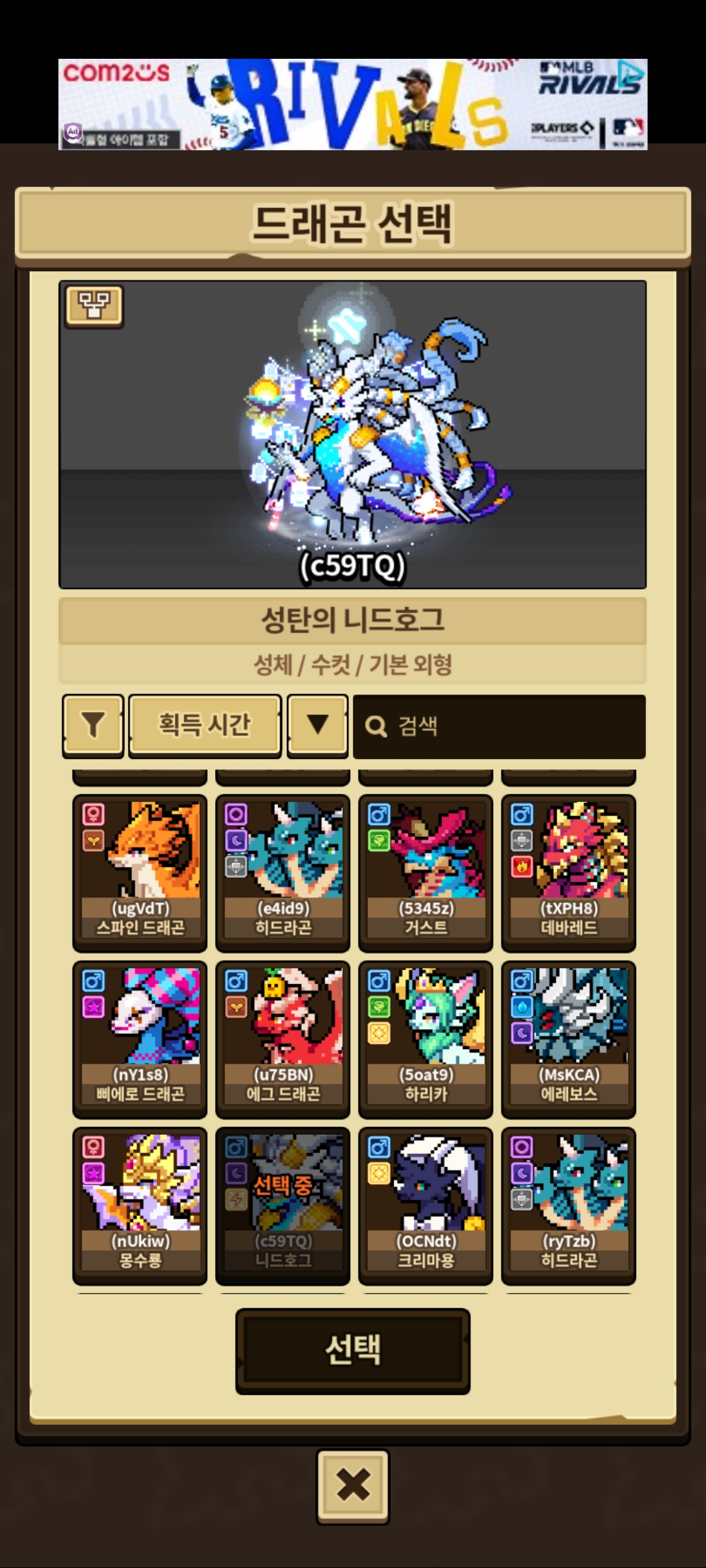Tap the 검색 search field

point(499,727)
